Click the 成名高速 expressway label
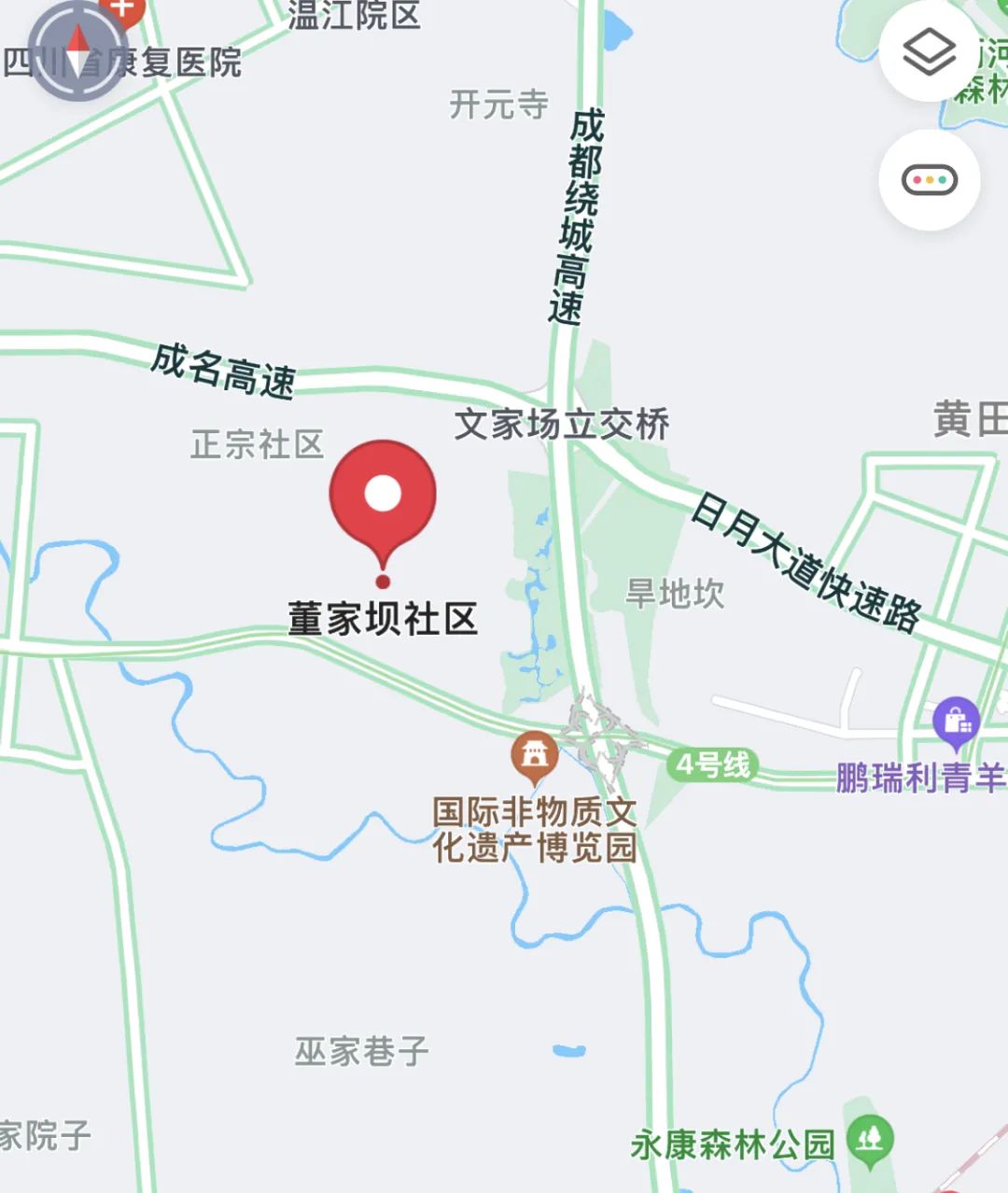Viewport: 1008px width, 1193px height. (x=223, y=369)
